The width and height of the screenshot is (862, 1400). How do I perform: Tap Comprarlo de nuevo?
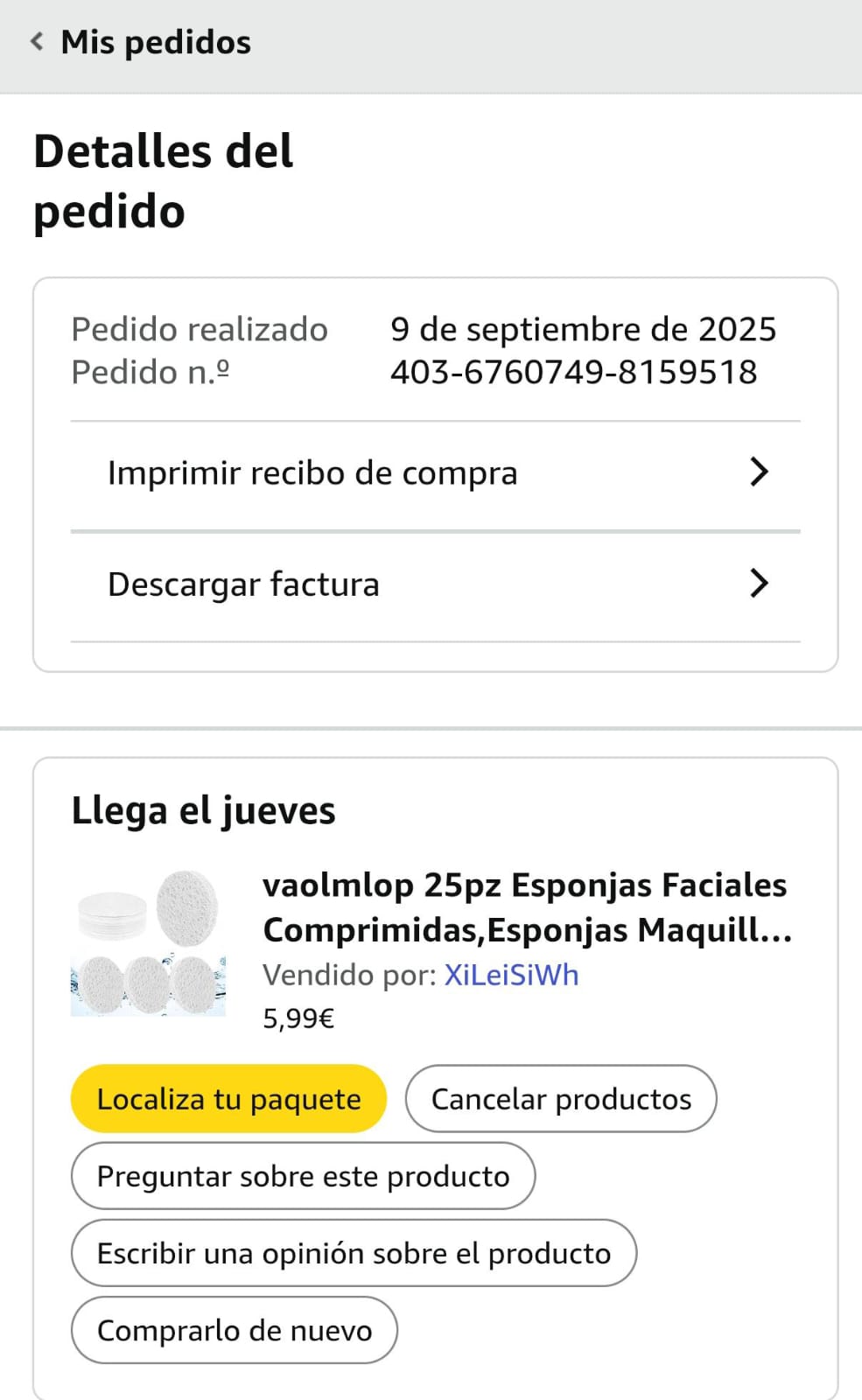[234, 1330]
